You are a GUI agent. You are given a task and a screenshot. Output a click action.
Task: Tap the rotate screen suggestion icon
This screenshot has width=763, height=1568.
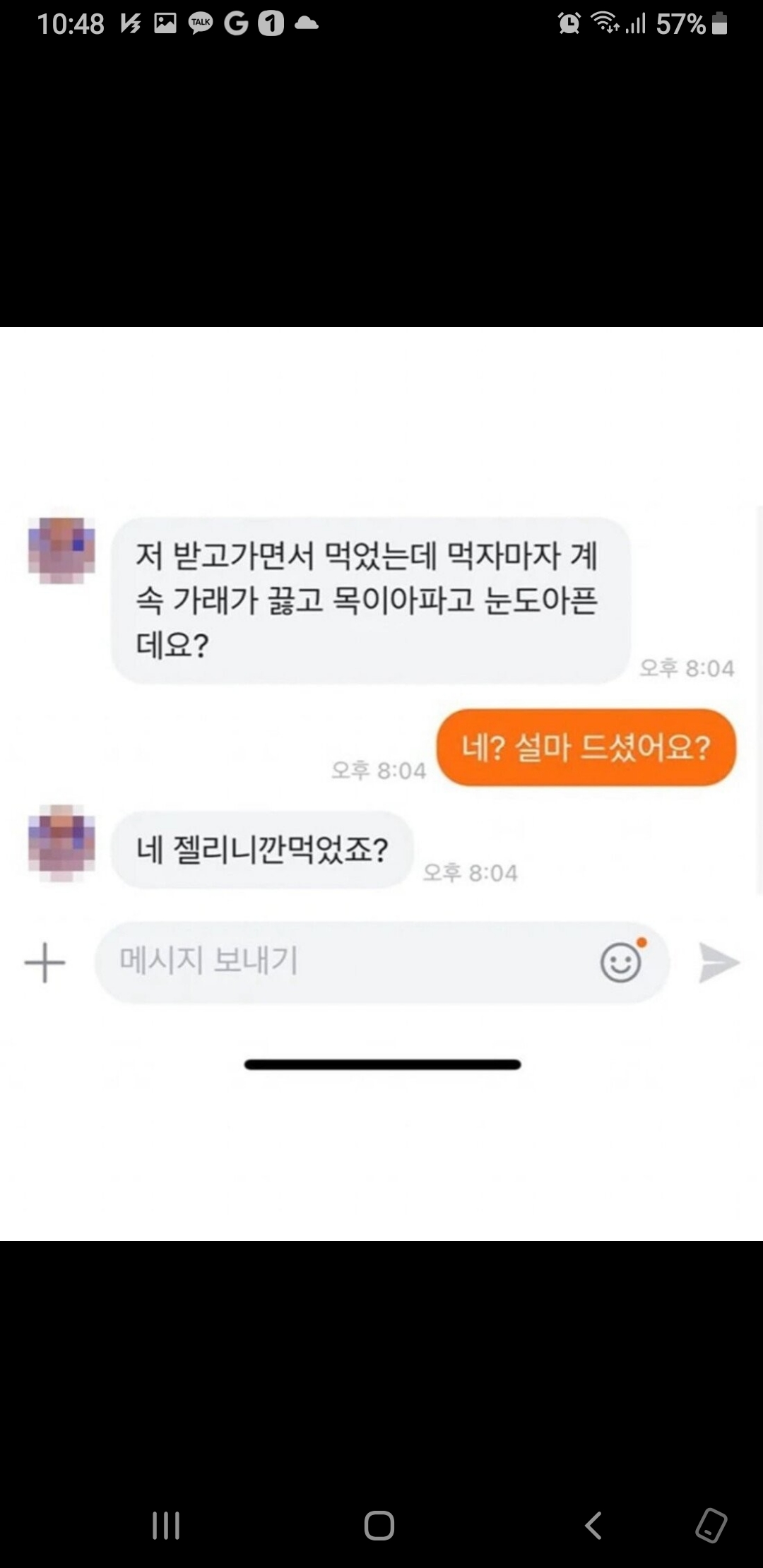tap(711, 1526)
